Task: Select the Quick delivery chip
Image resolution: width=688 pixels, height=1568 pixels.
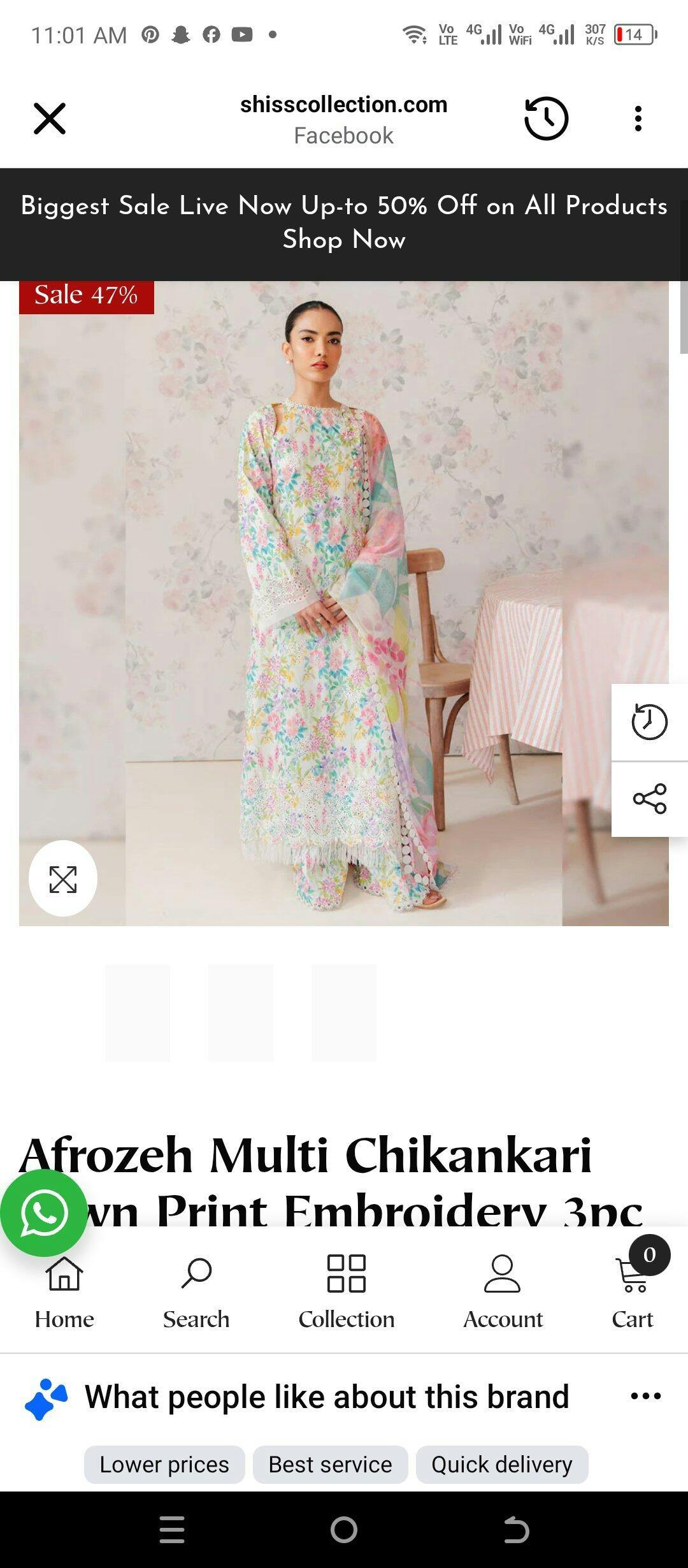Action: (x=501, y=1464)
